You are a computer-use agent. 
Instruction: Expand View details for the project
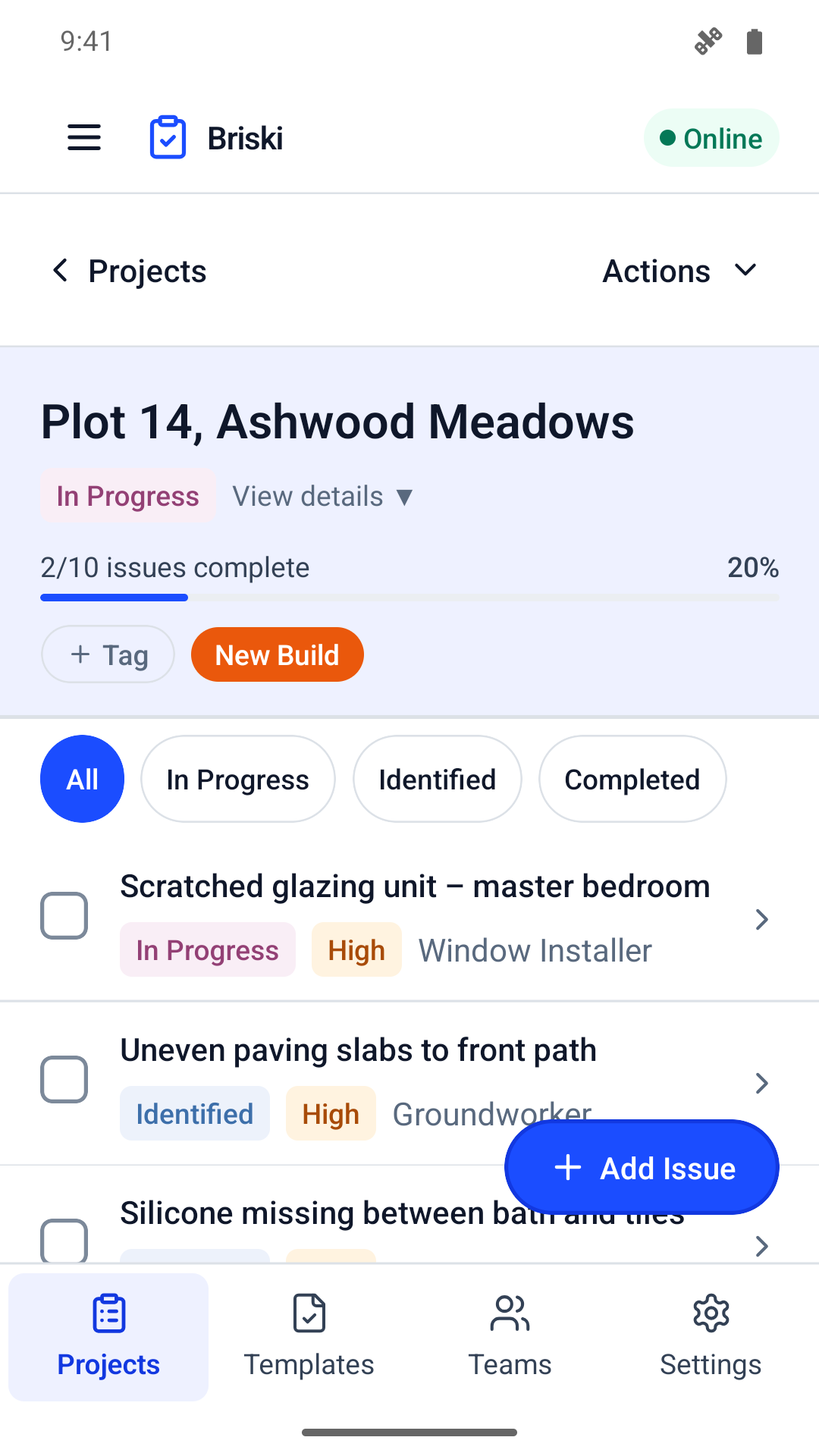pos(322,497)
